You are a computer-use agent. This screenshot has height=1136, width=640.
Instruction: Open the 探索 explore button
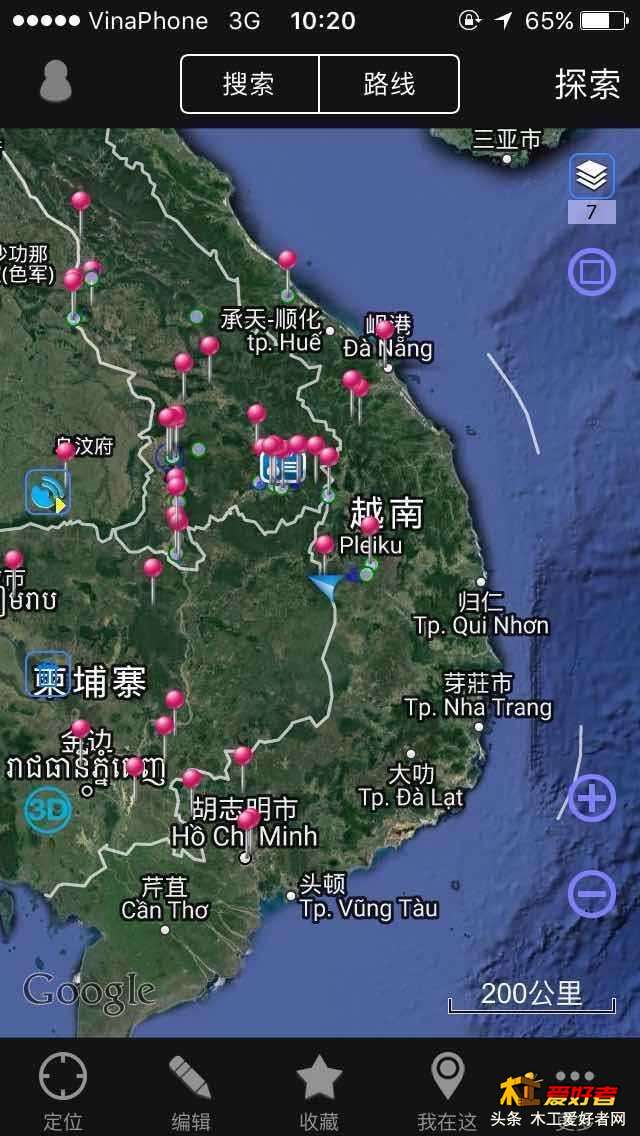(x=587, y=85)
